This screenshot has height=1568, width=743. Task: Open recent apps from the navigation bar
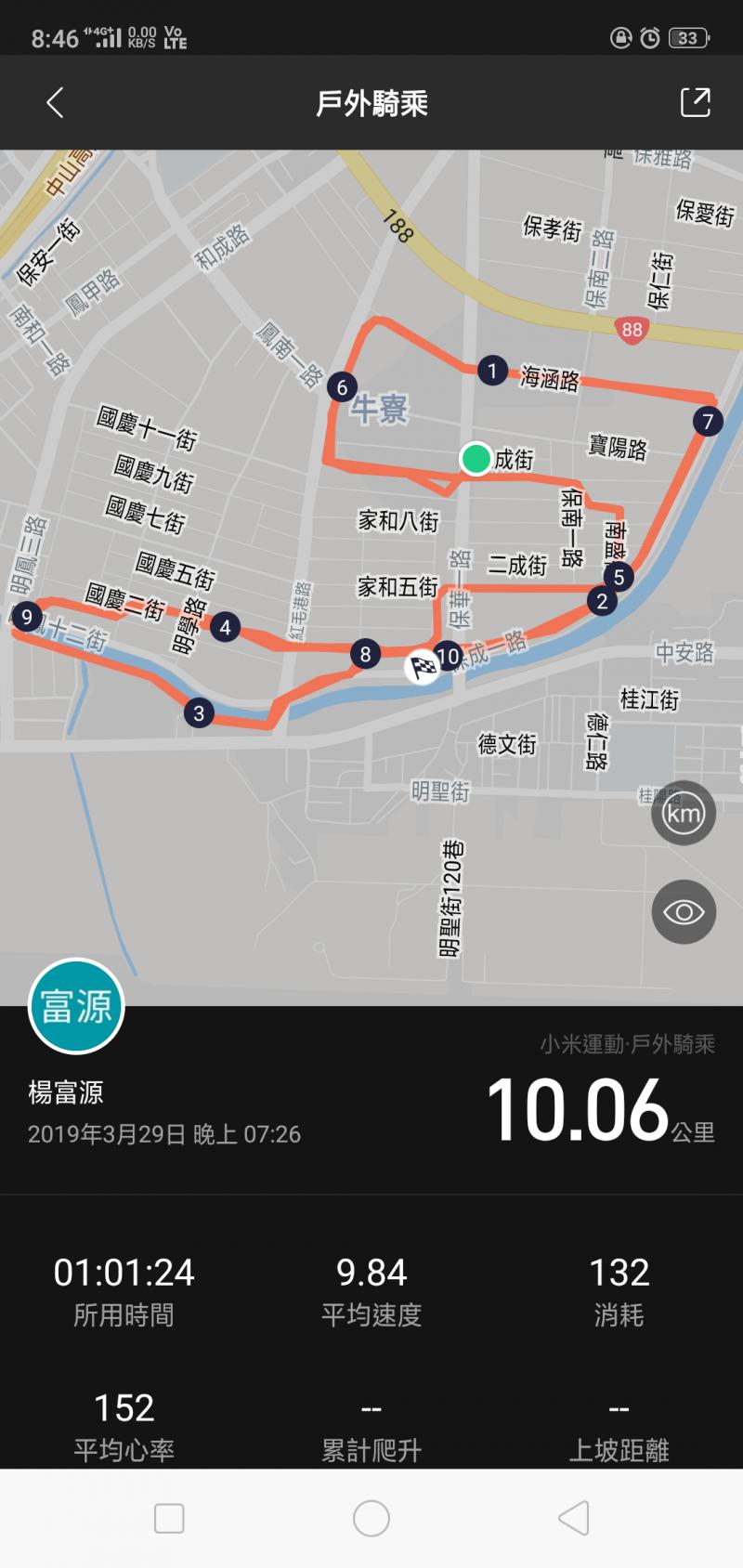pyautogui.click(x=169, y=1519)
